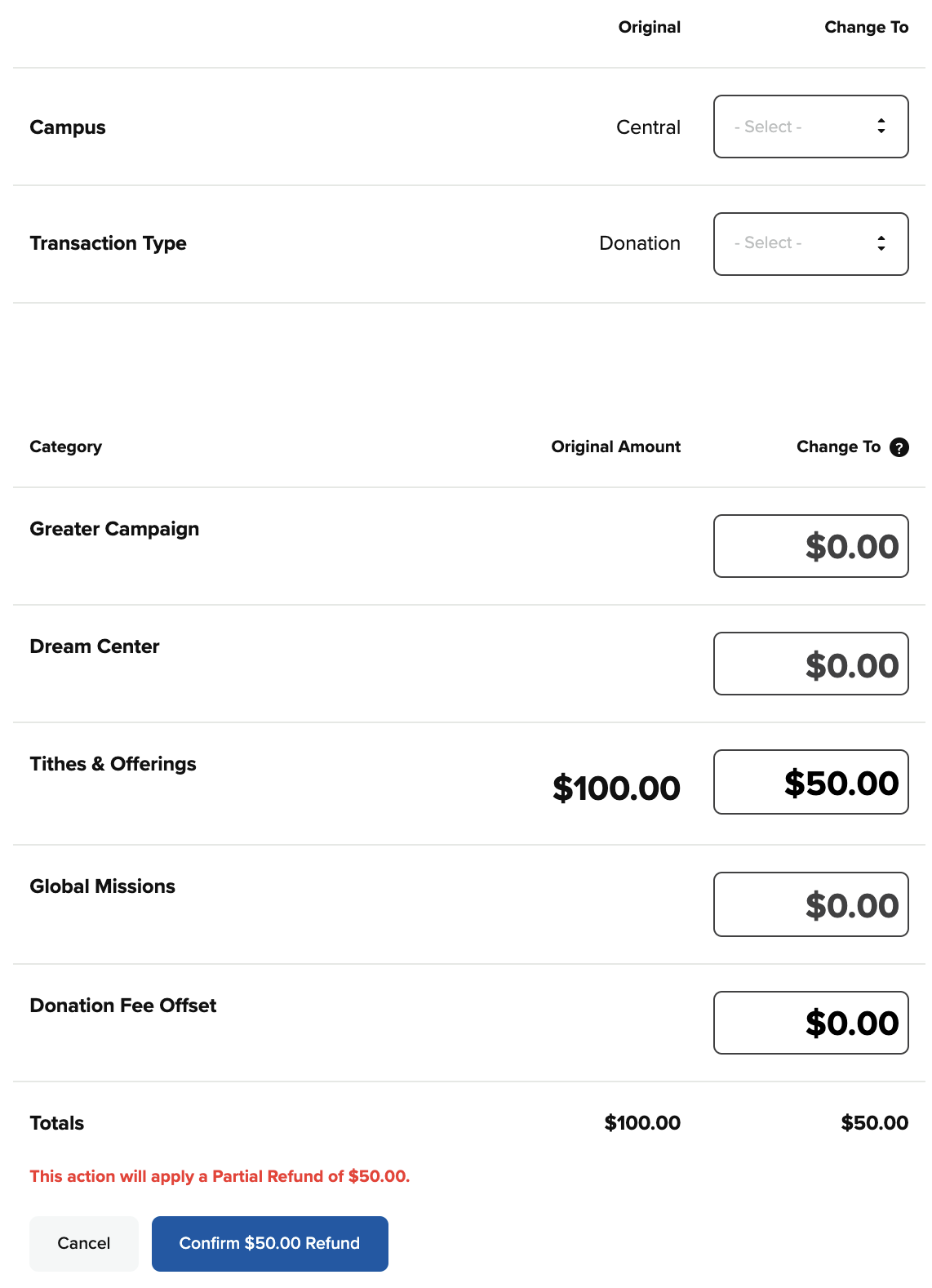Viewport: 932px width, 1288px height.
Task: Edit the Tithes & Offerings new amount
Action: 810,782
